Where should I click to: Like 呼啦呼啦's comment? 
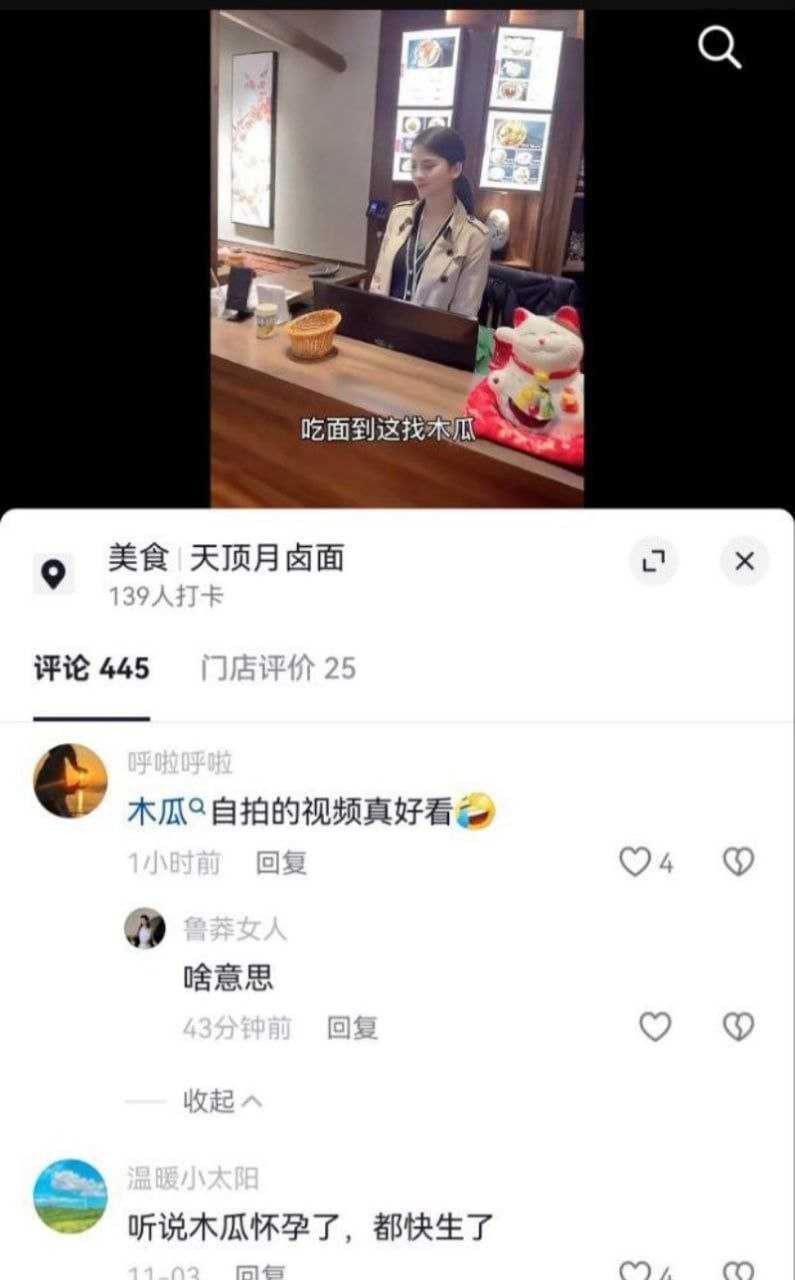636,862
